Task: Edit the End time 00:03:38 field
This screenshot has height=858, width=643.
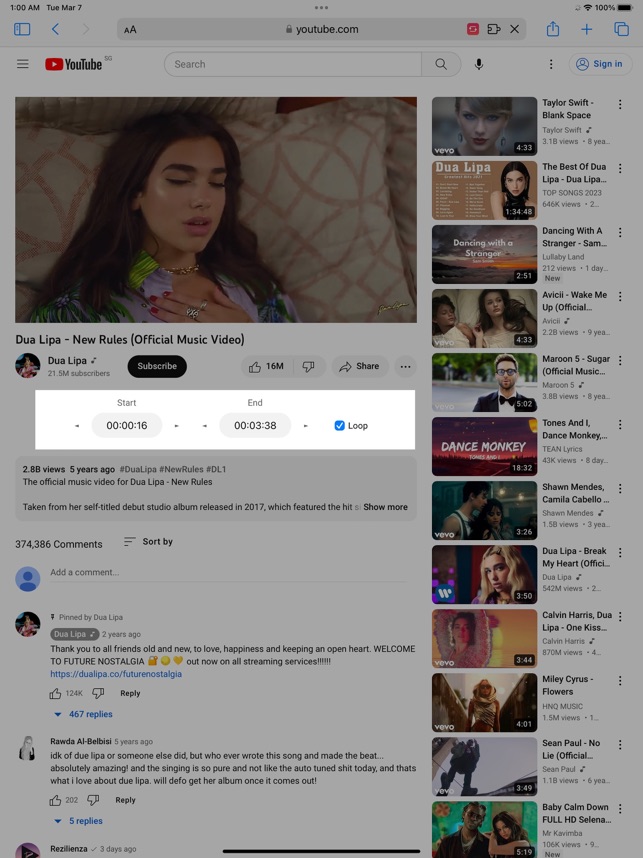Action: 255,425
